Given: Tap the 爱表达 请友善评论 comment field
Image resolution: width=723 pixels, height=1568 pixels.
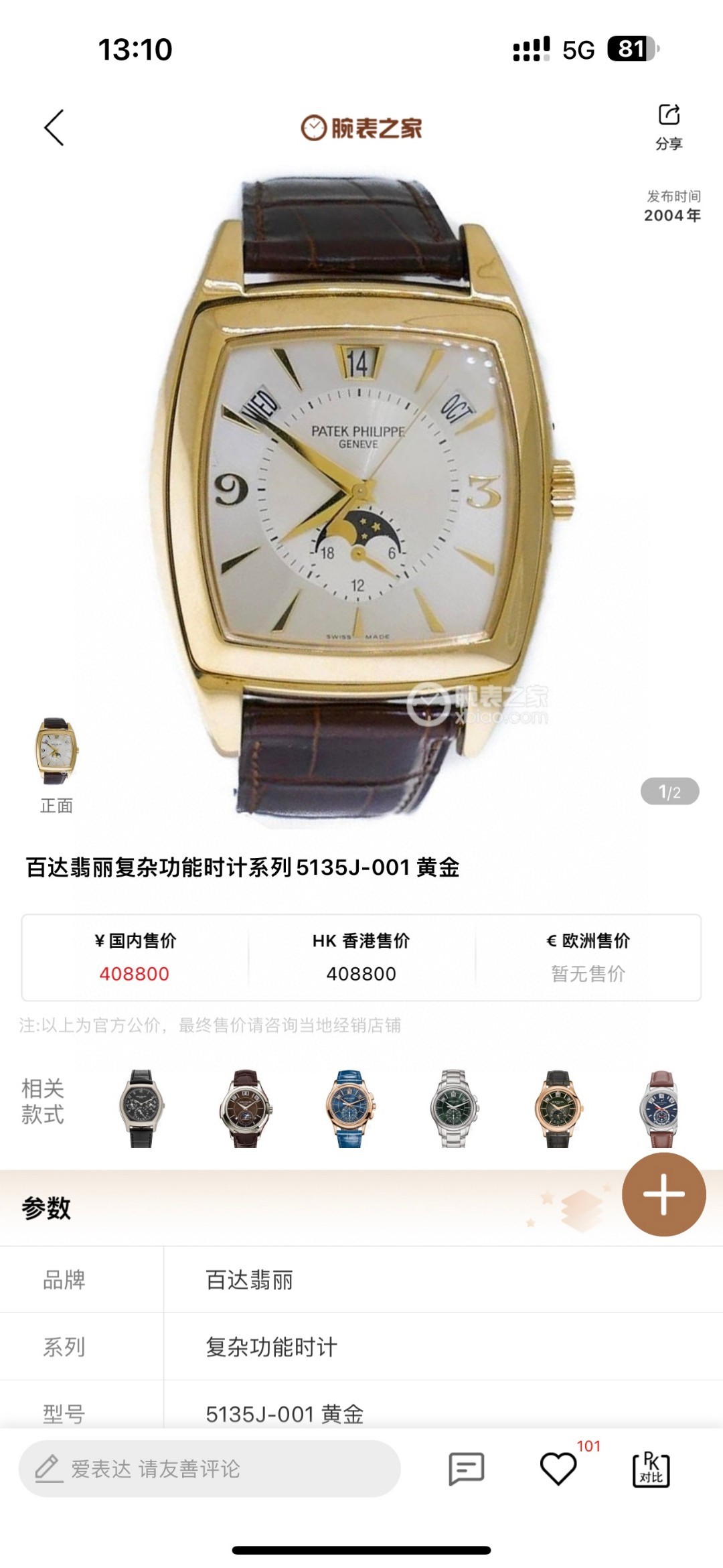Looking at the screenshot, I should coord(209,1468).
